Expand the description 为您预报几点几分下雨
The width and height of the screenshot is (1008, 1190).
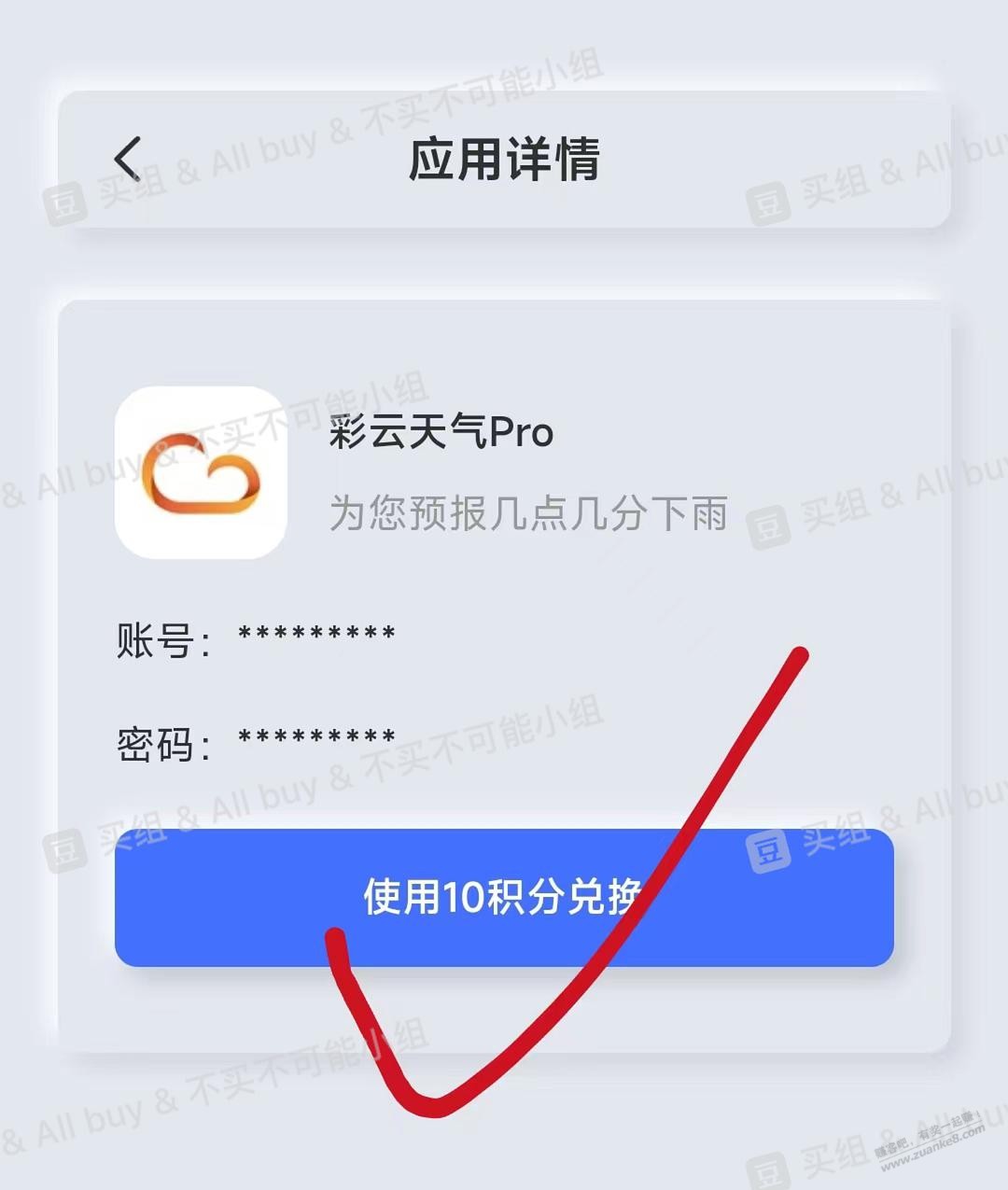point(527,509)
